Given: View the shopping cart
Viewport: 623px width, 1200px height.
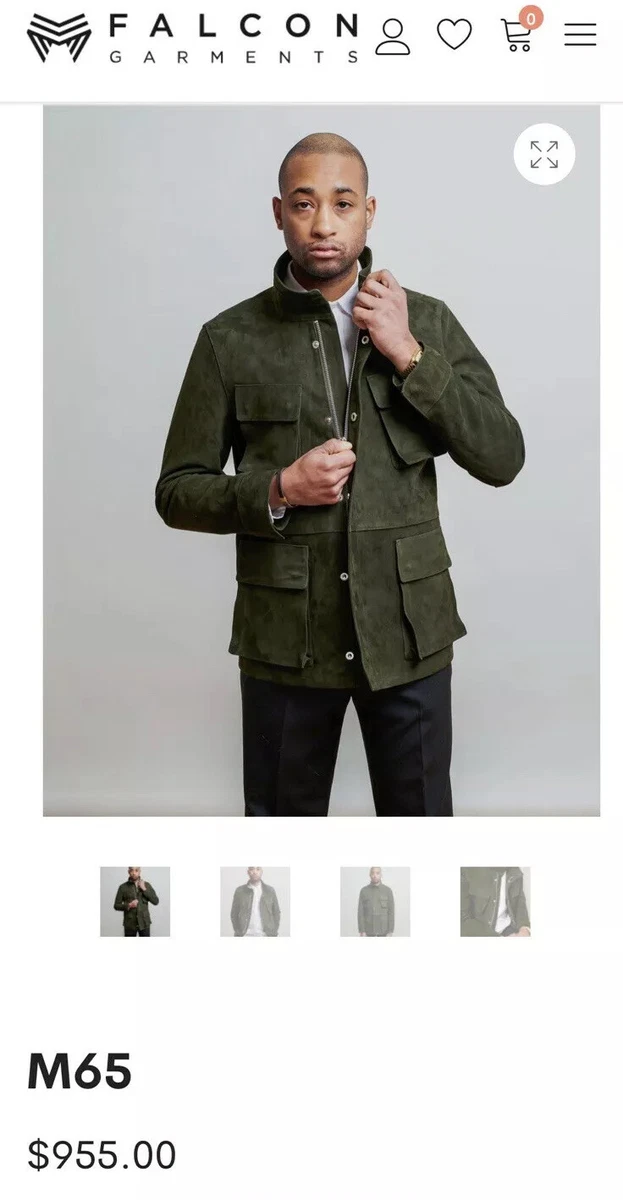Looking at the screenshot, I should pos(518,32).
